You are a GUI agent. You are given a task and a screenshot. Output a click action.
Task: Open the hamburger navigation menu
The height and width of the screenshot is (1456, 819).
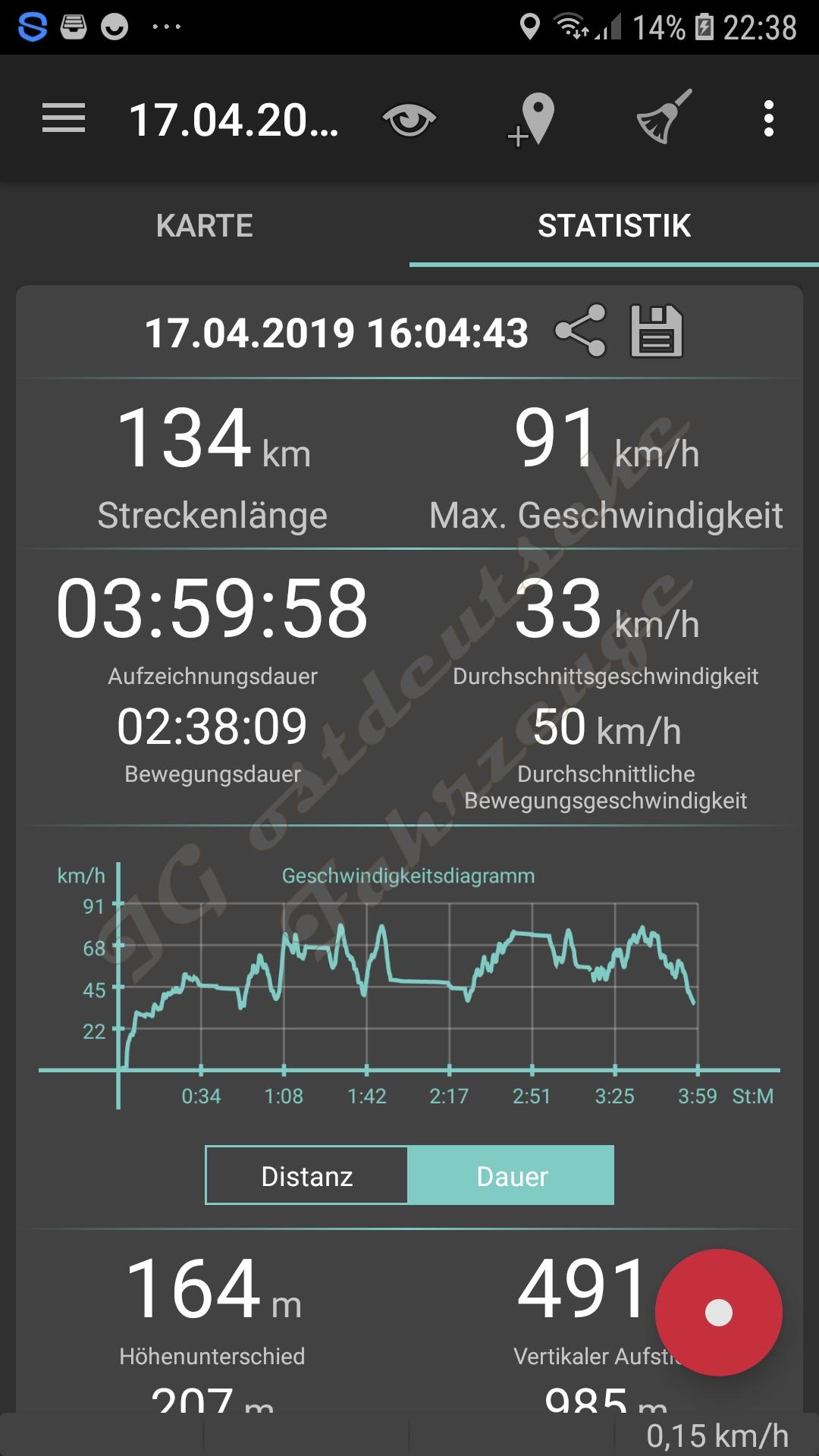pos(64,119)
